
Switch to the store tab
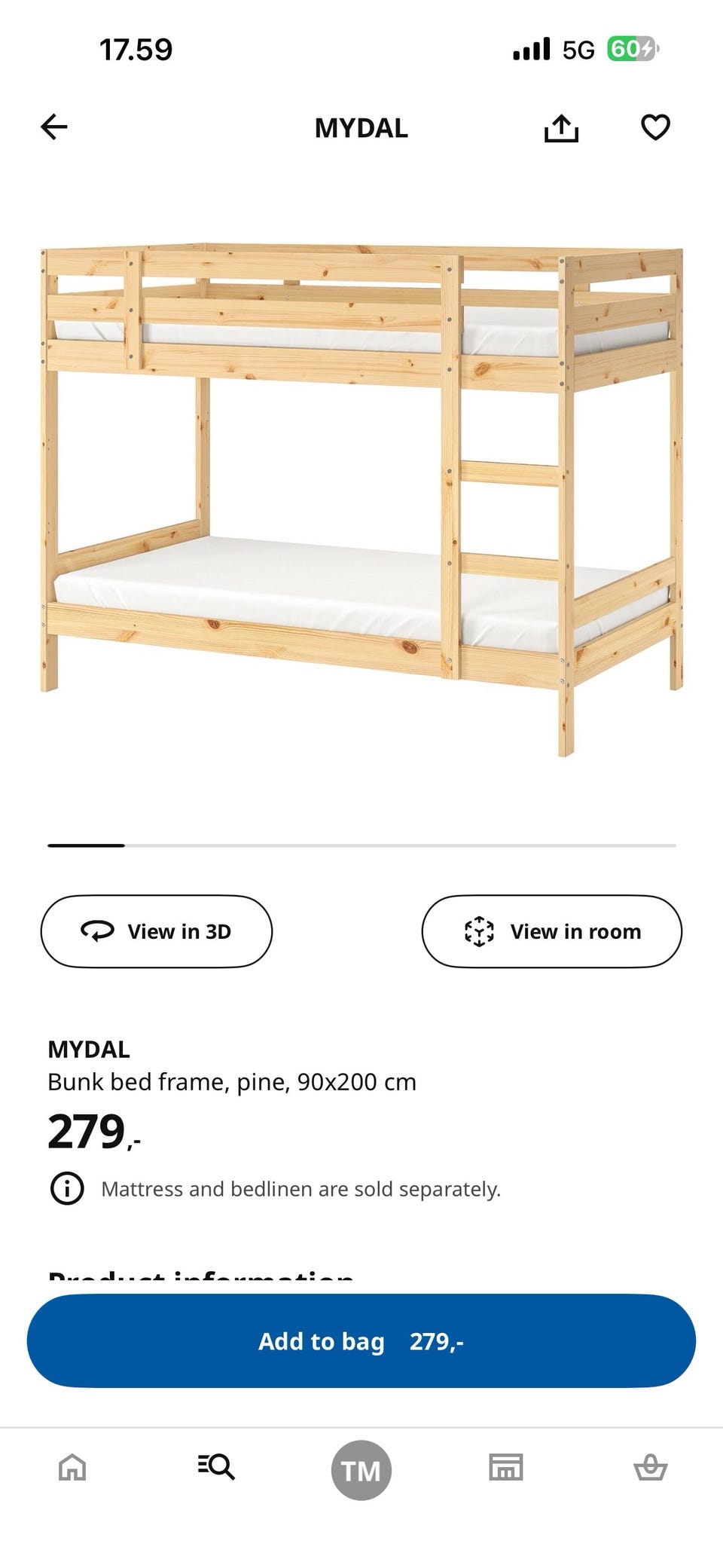pyautogui.click(x=506, y=1468)
